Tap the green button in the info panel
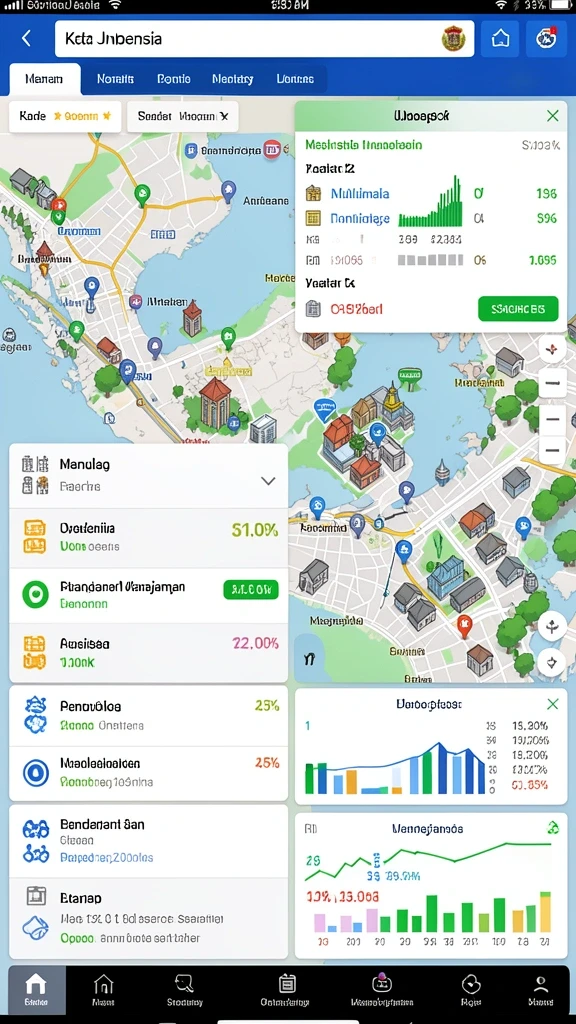Screen dimensions: 576x1024 click(x=518, y=308)
